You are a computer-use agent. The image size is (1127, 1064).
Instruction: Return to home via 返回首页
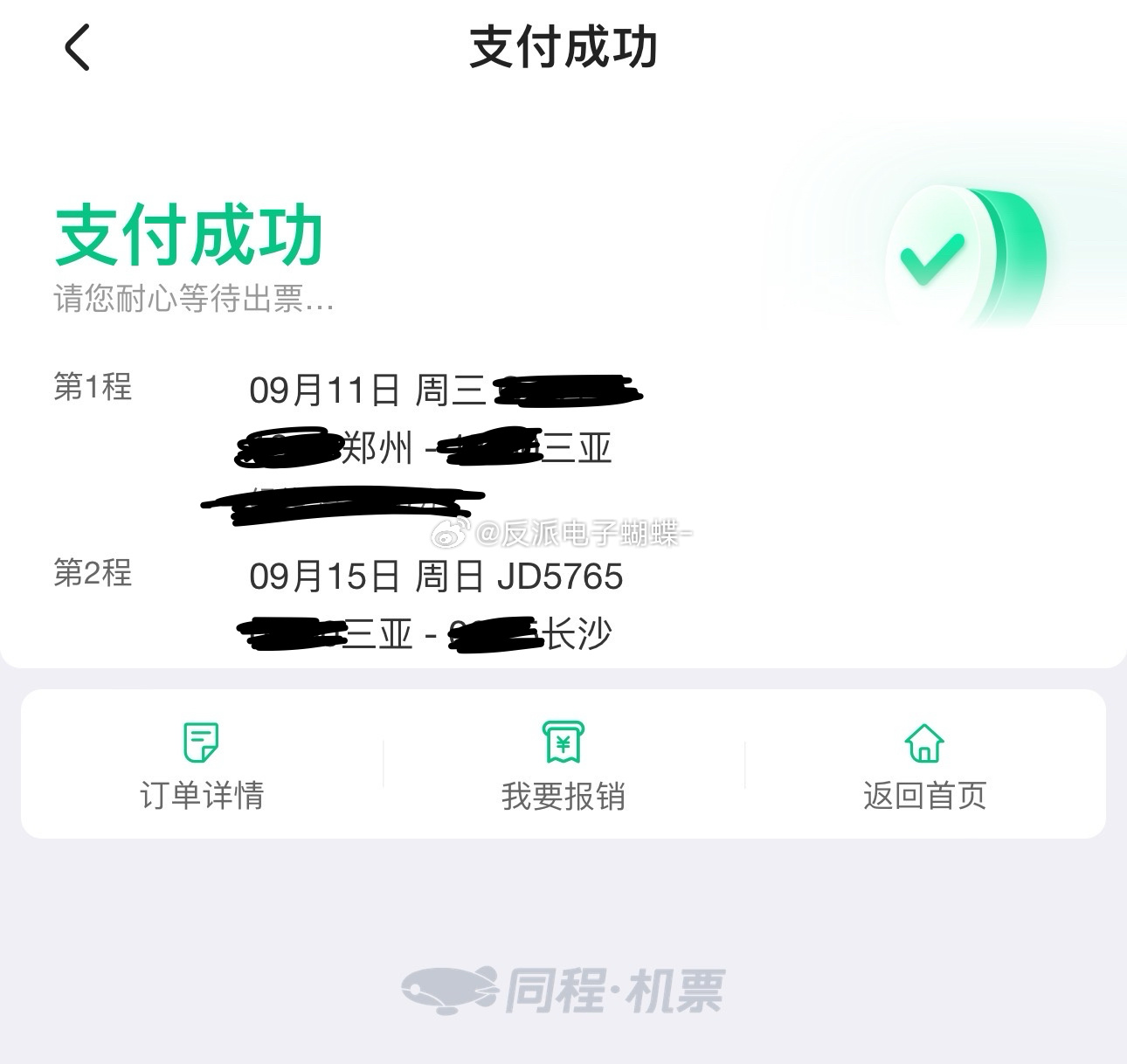click(924, 766)
